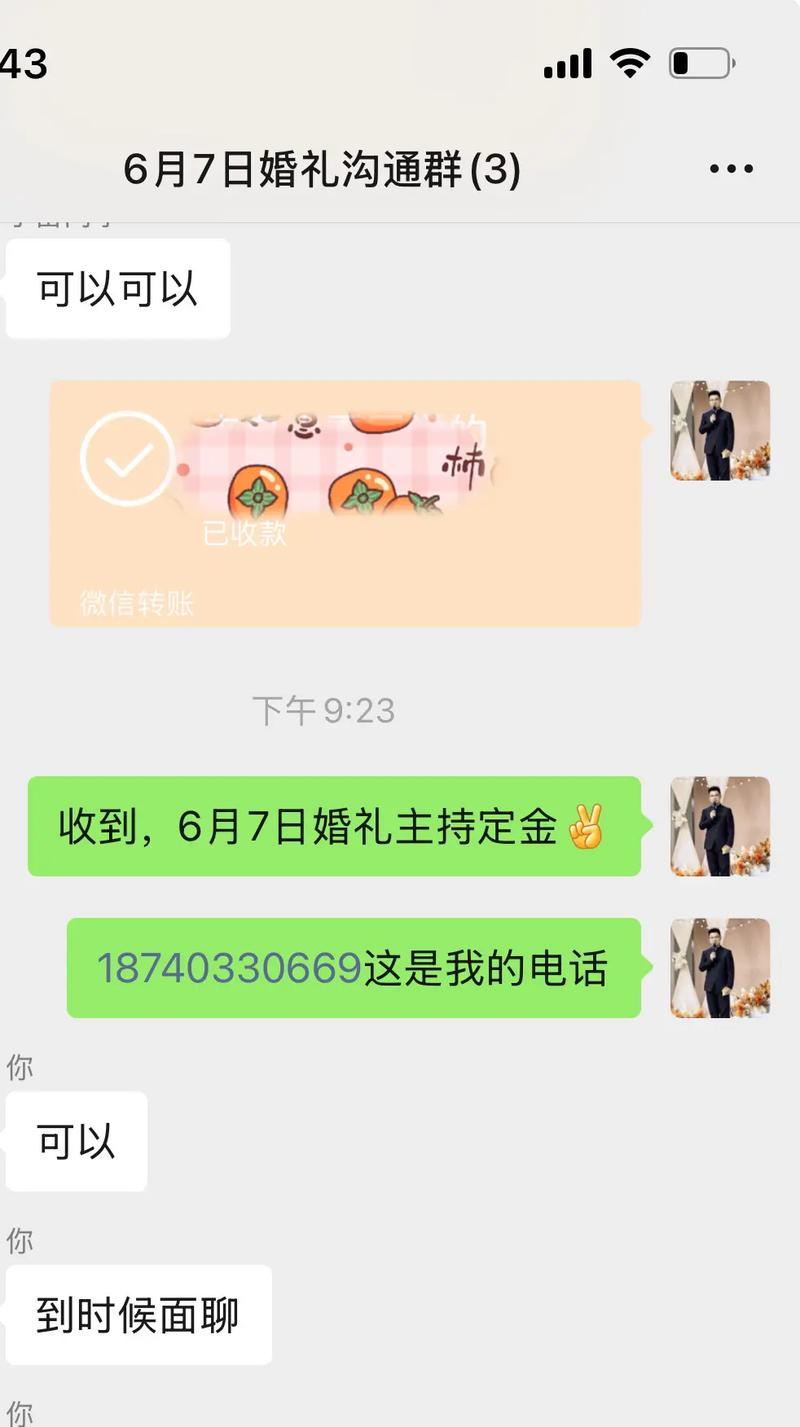The width and height of the screenshot is (800, 1427).
Task: Open the group chat overflow menu
Action: pos(730,169)
